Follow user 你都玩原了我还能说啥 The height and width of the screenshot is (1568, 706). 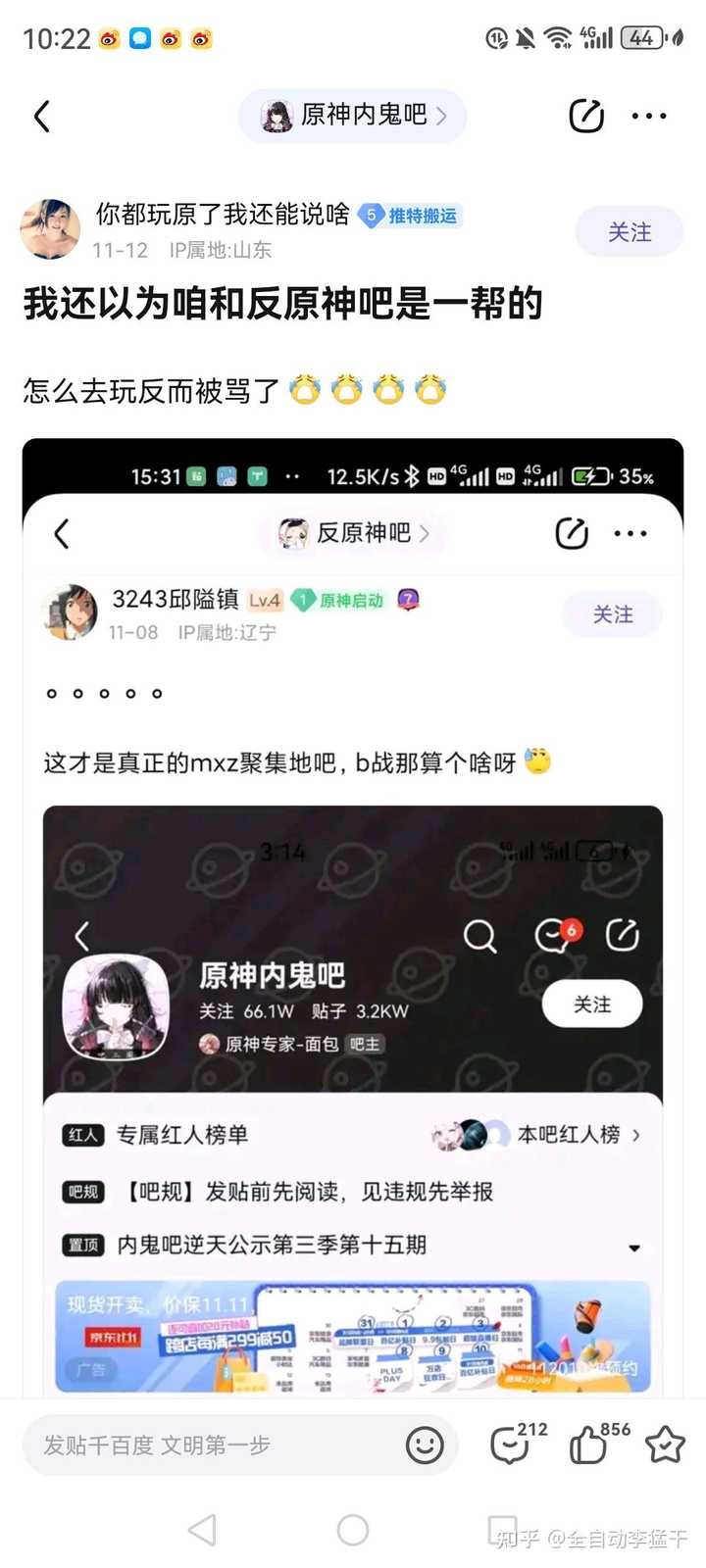click(x=629, y=232)
